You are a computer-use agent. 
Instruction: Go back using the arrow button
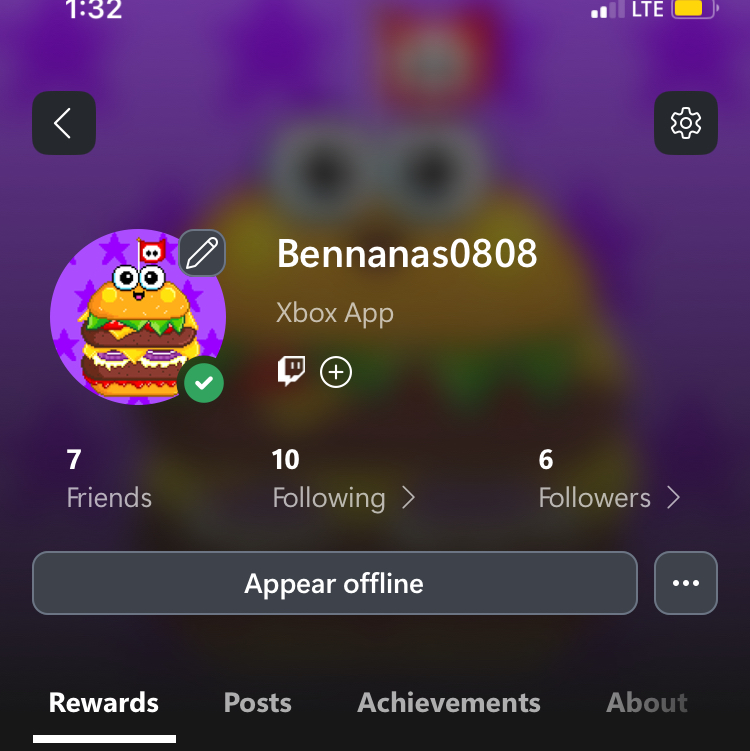(x=64, y=123)
